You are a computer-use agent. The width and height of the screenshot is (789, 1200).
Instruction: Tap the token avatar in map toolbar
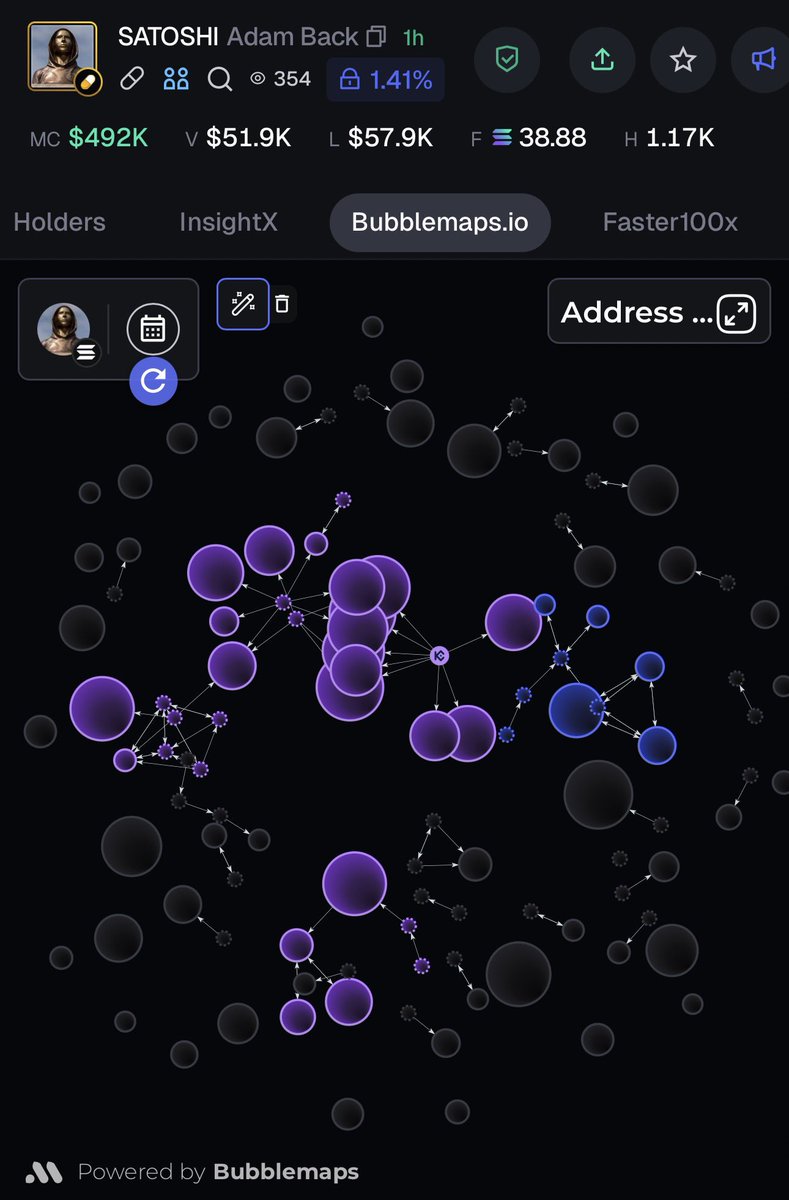pos(65,328)
